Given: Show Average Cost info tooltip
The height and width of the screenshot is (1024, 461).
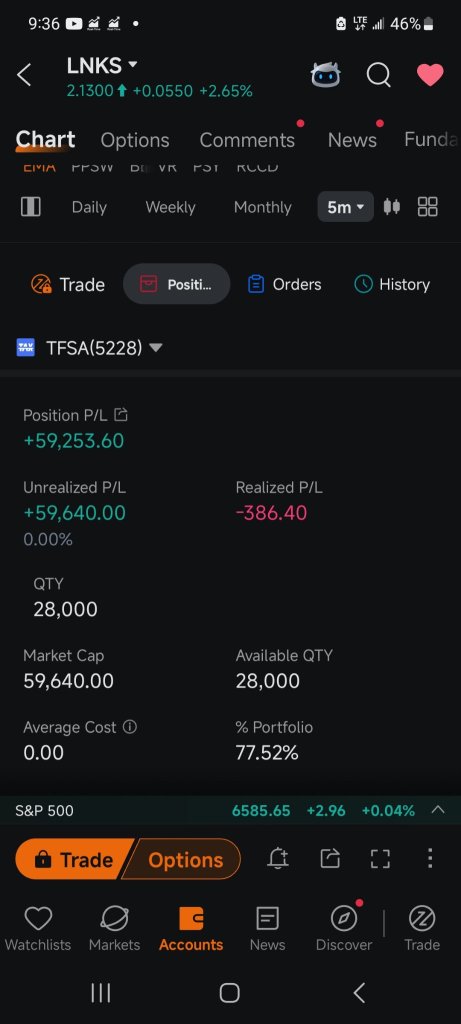Looking at the screenshot, I should click(130, 727).
